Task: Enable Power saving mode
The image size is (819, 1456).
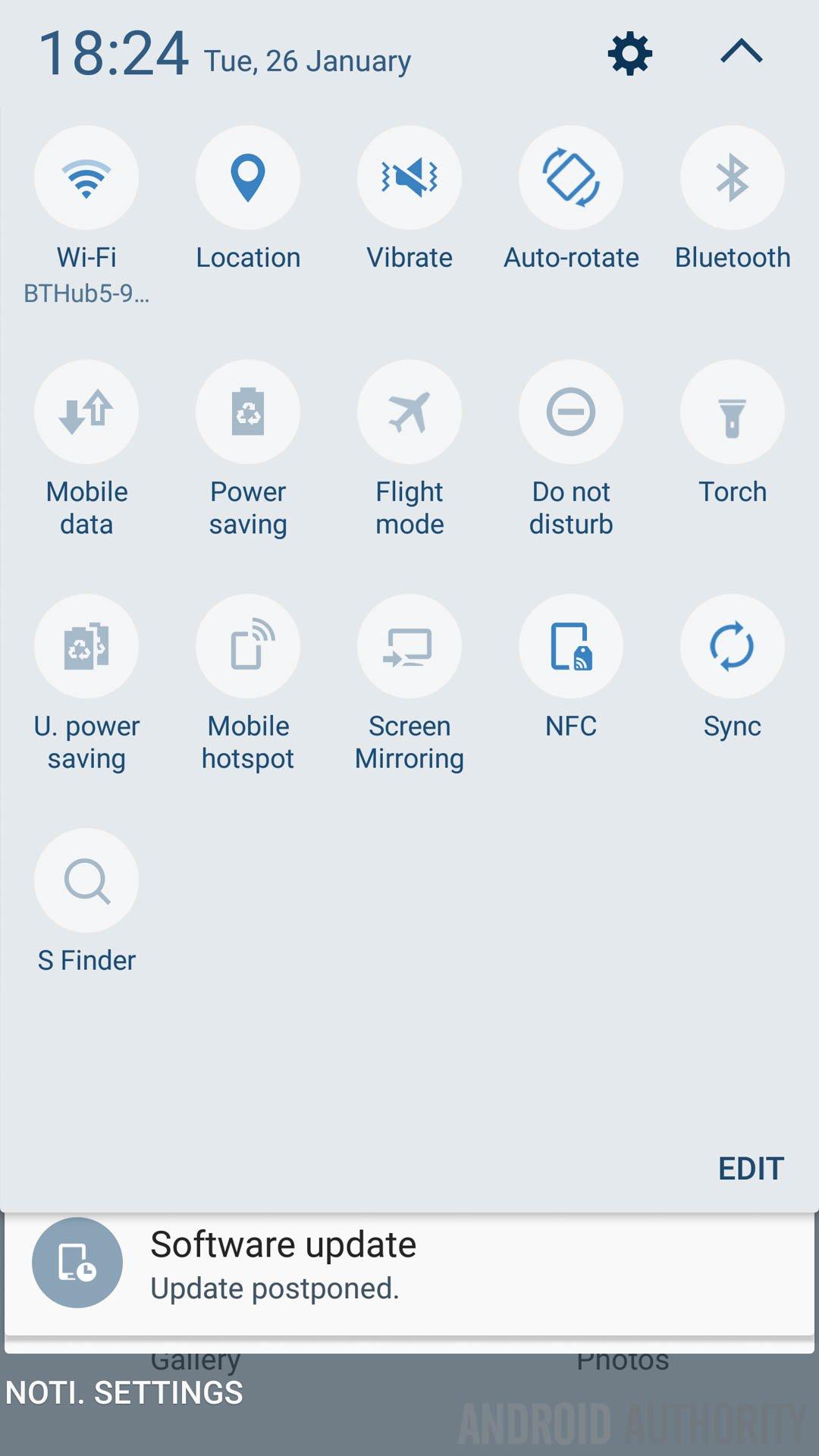Action: pyautogui.click(x=248, y=412)
